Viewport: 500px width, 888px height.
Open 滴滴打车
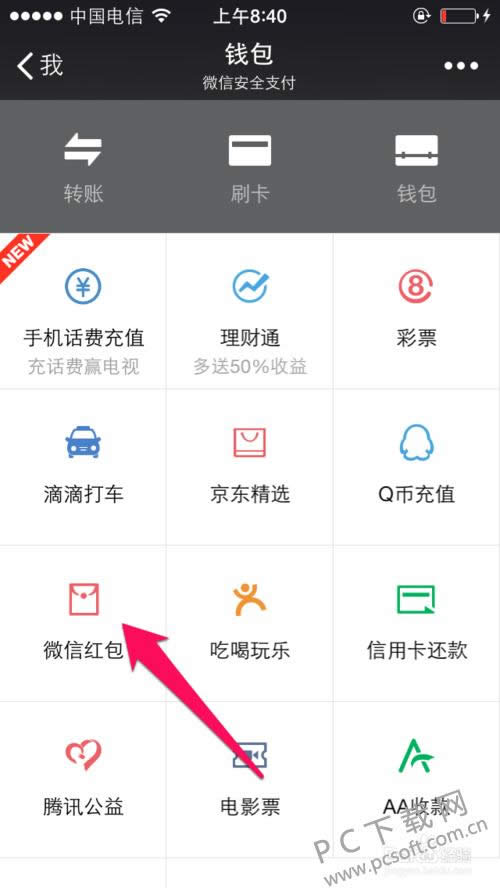point(83,467)
